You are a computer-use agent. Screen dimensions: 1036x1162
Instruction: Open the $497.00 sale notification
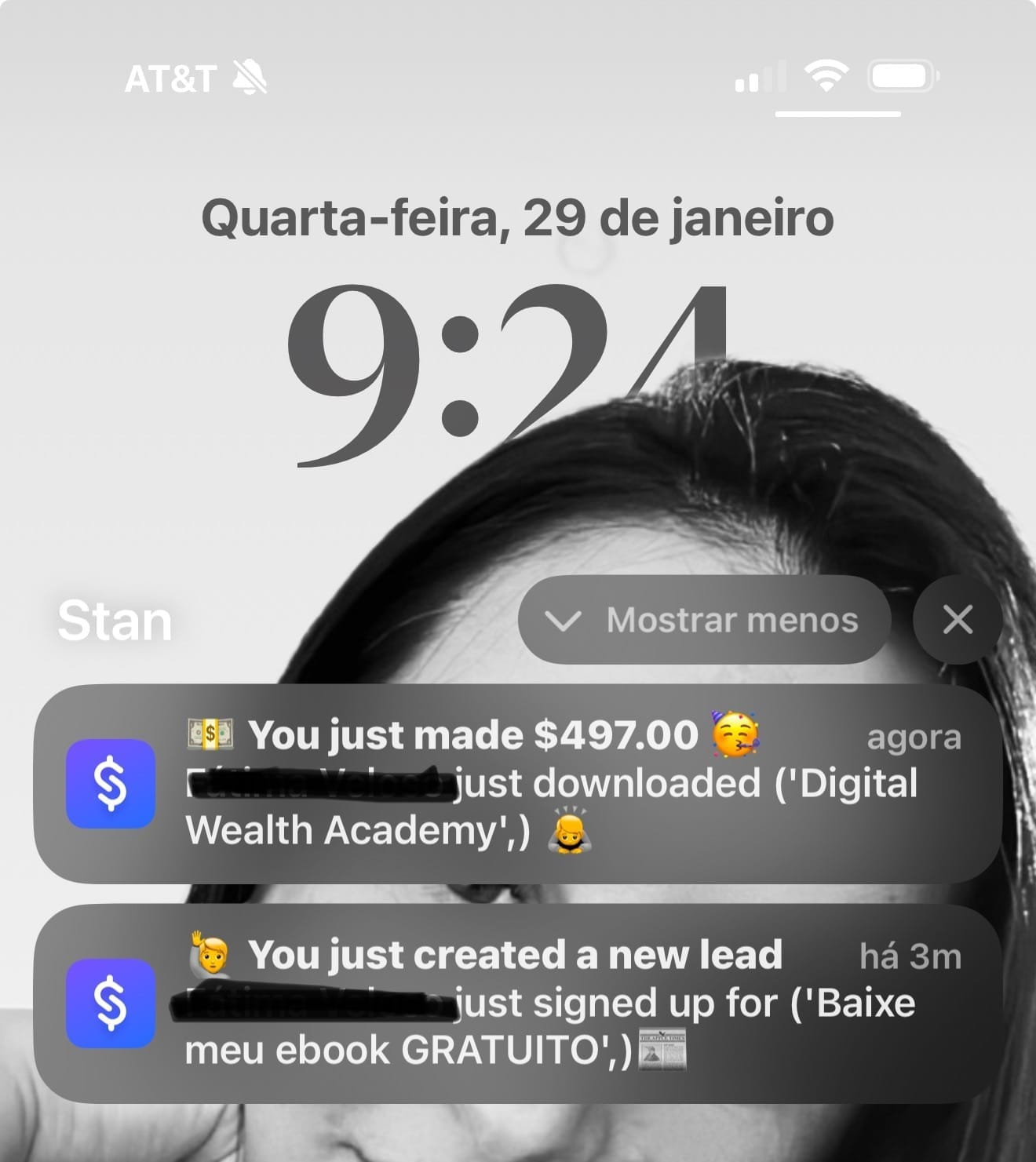pos(518,784)
